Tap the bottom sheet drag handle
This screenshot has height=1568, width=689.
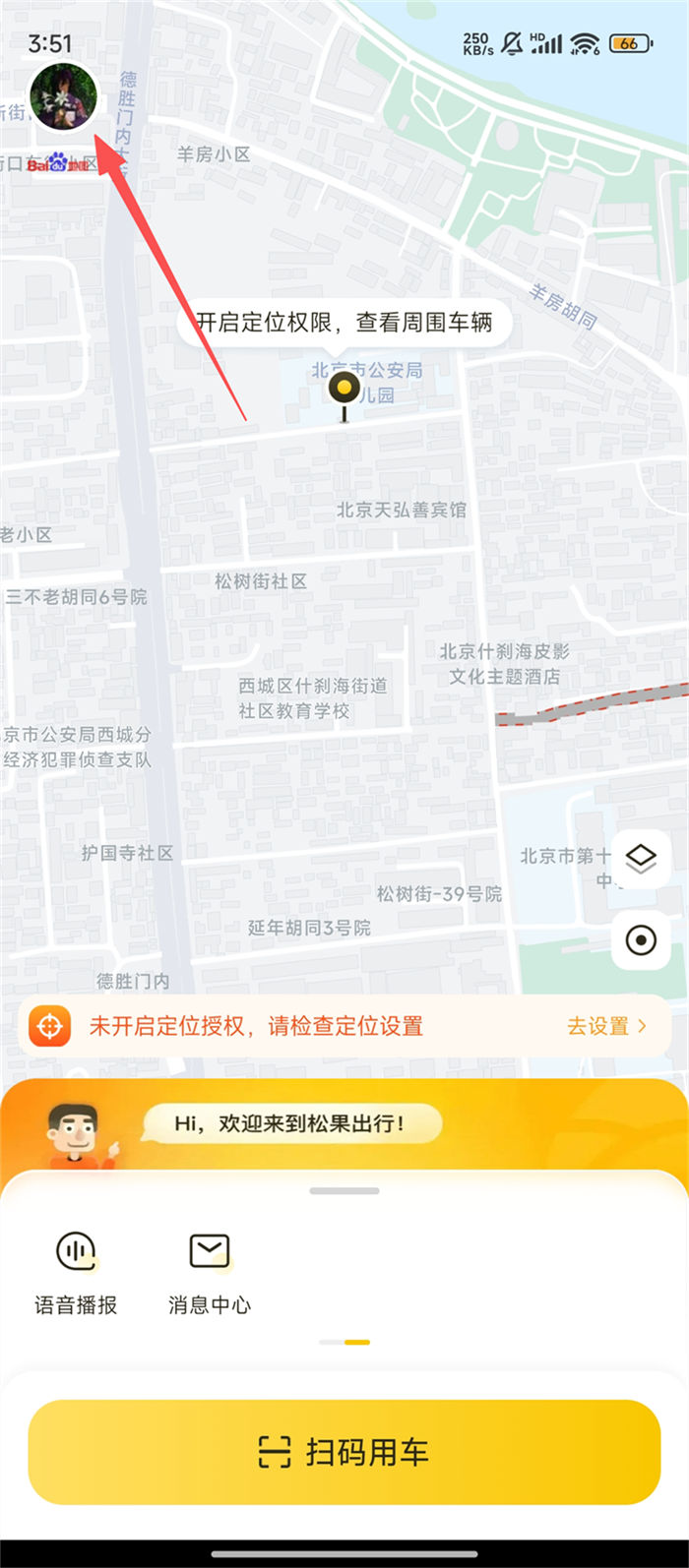(x=344, y=1190)
